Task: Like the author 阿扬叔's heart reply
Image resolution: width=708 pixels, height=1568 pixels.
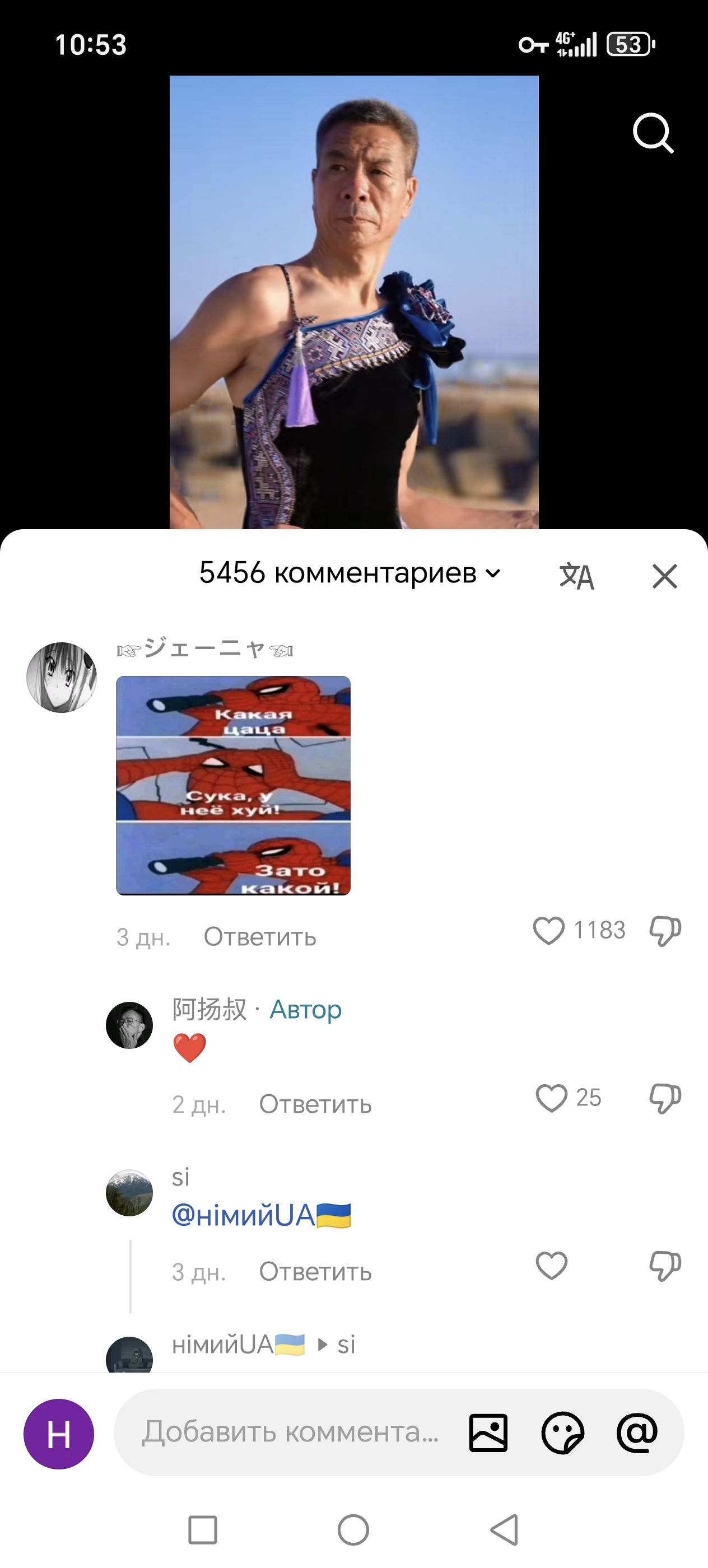Action: [552, 1098]
